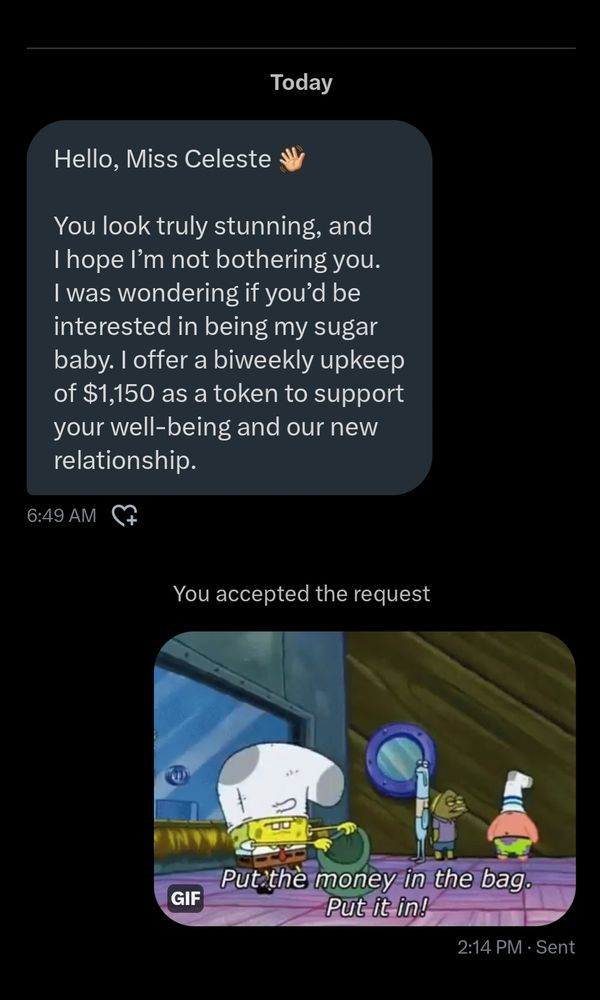Open the SpongeBob money bag GIF
This screenshot has height=1000, width=600.
(364, 778)
